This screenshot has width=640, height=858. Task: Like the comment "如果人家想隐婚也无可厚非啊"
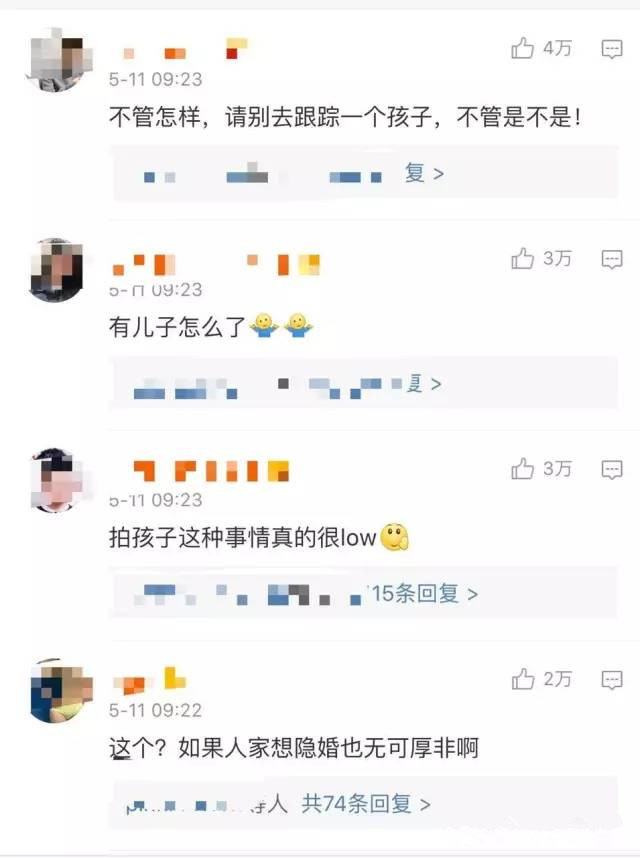[x=523, y=679]
